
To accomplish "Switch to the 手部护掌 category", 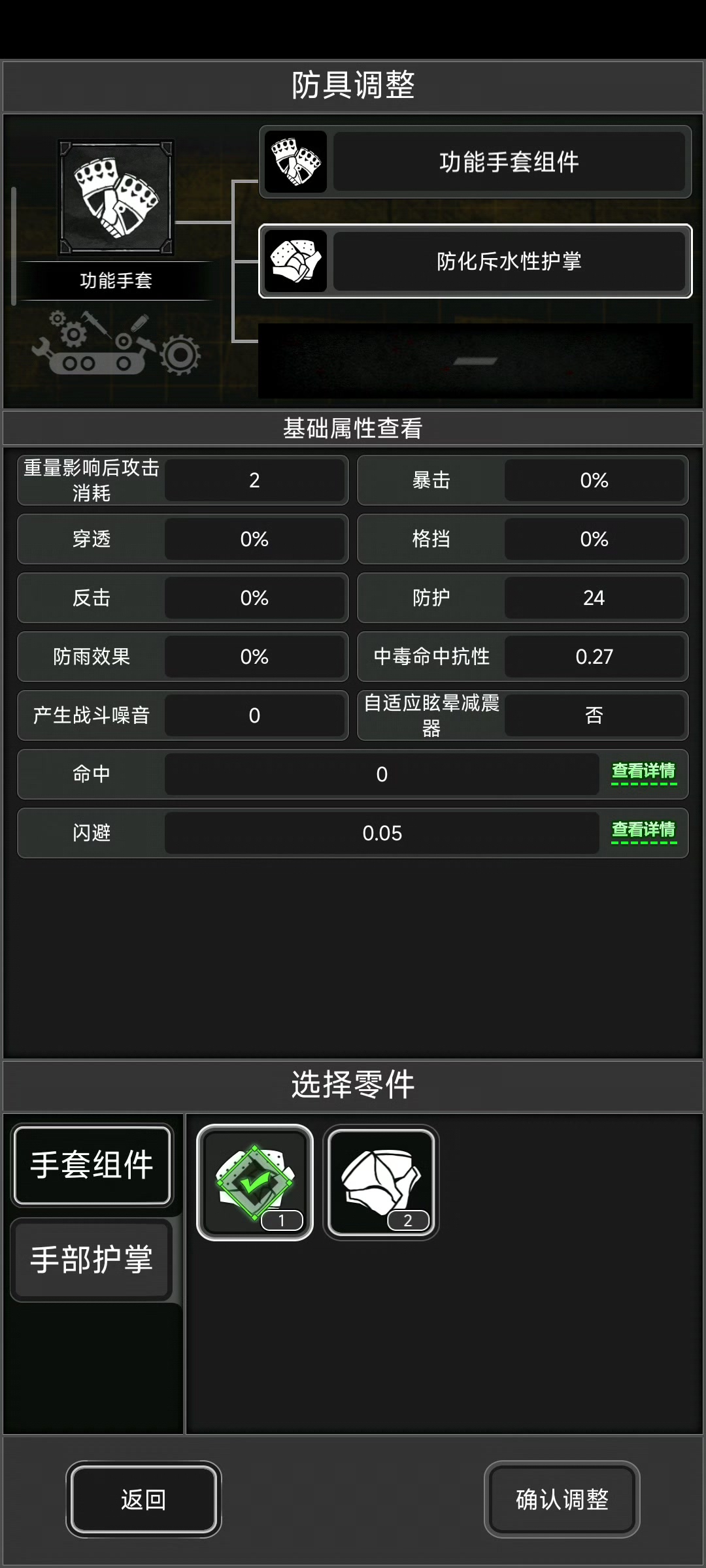I will [92, 1259].
